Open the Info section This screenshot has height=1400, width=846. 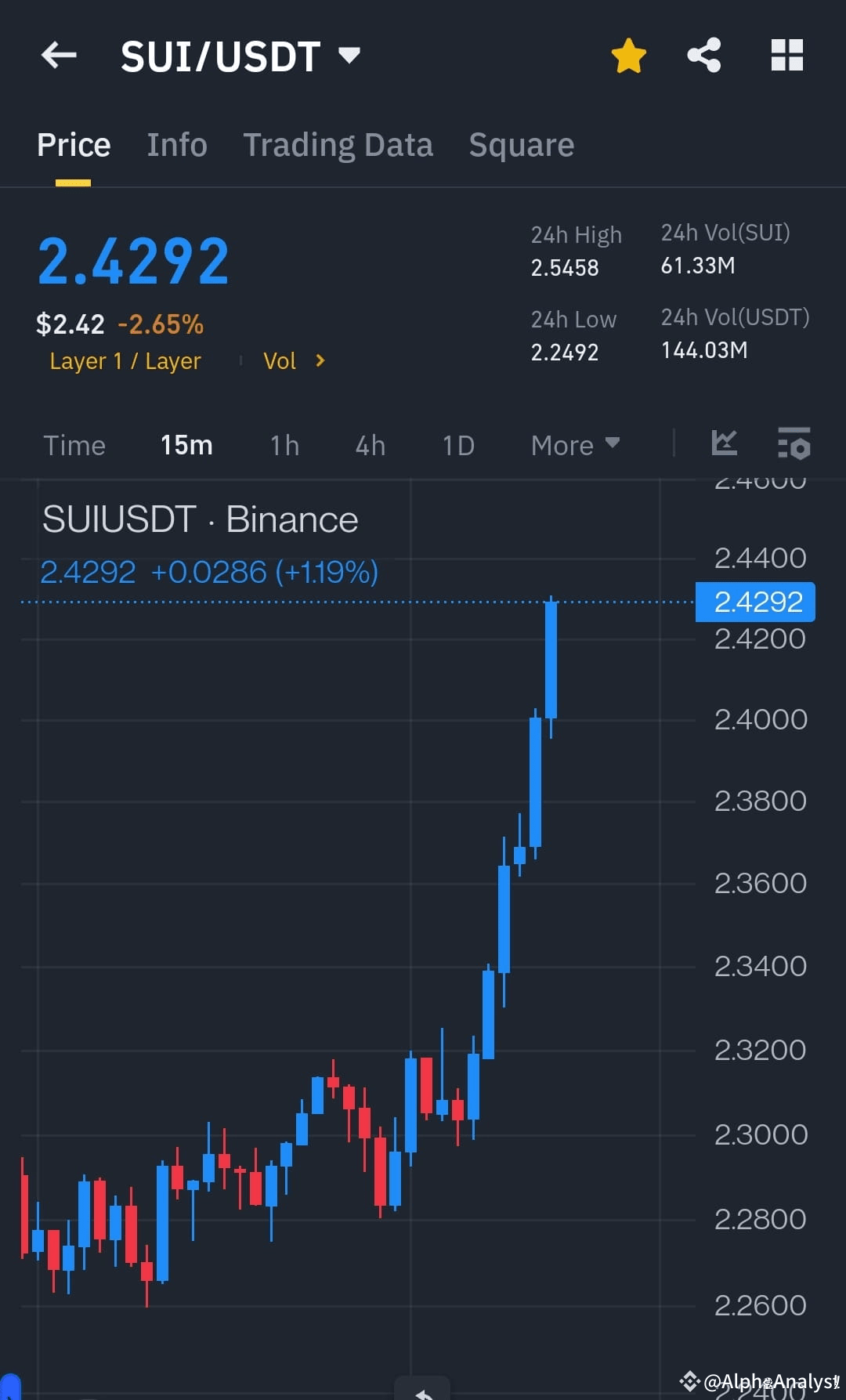(x=176, y=144)
